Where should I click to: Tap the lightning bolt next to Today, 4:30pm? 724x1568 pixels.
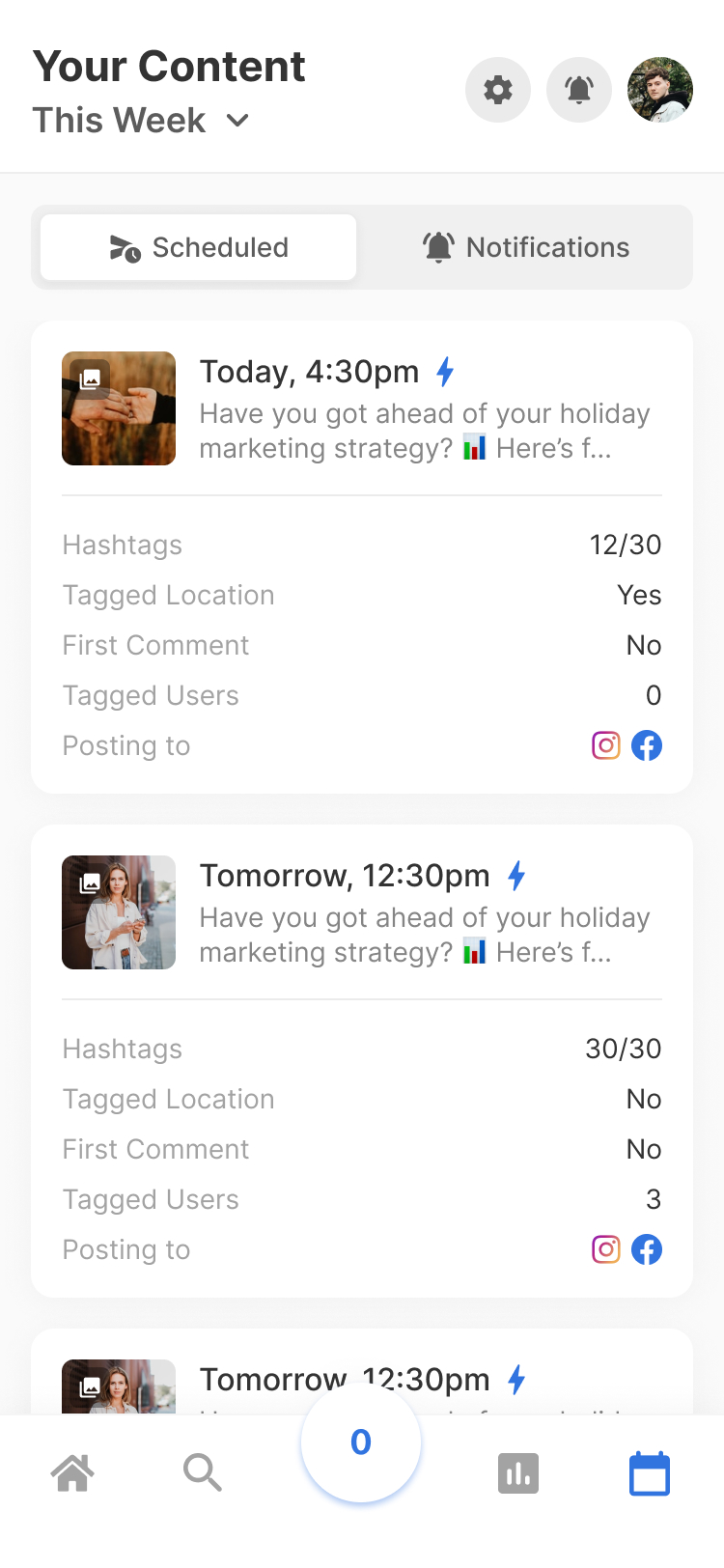click(x=444, y=371)
